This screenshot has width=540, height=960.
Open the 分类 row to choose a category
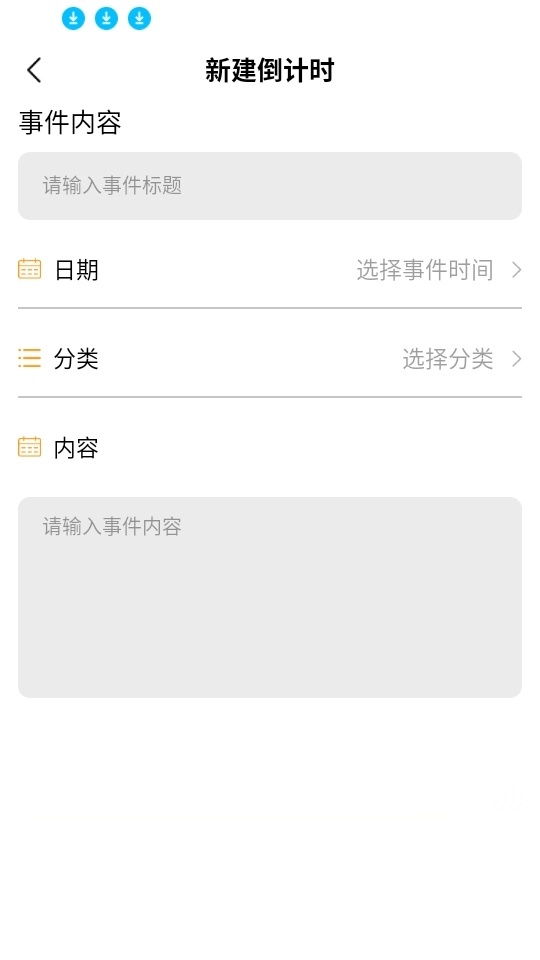[x=270, y=359]
